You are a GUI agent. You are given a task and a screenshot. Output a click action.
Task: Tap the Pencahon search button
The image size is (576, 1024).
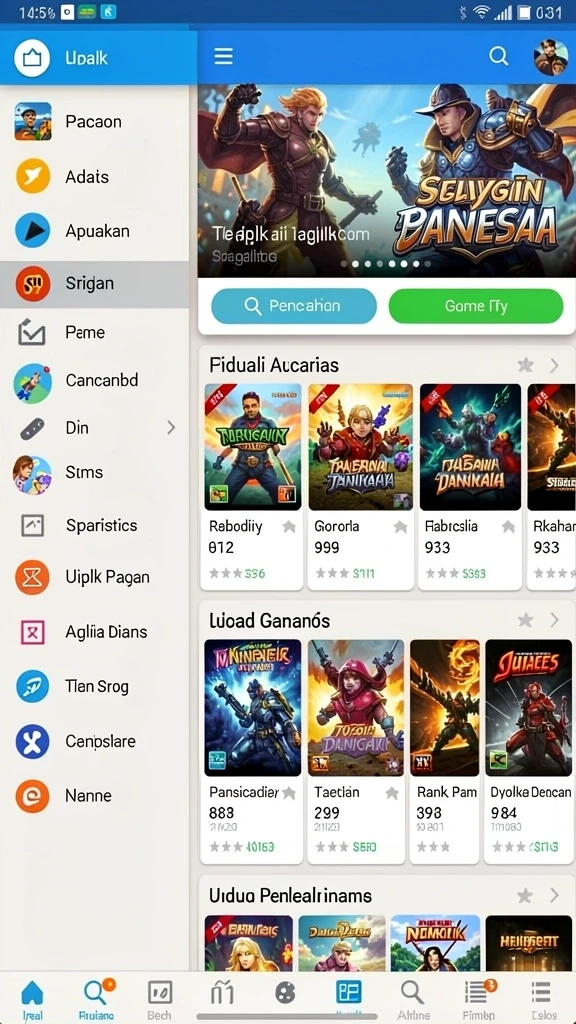pyautogui.click(x=294, y=306)
